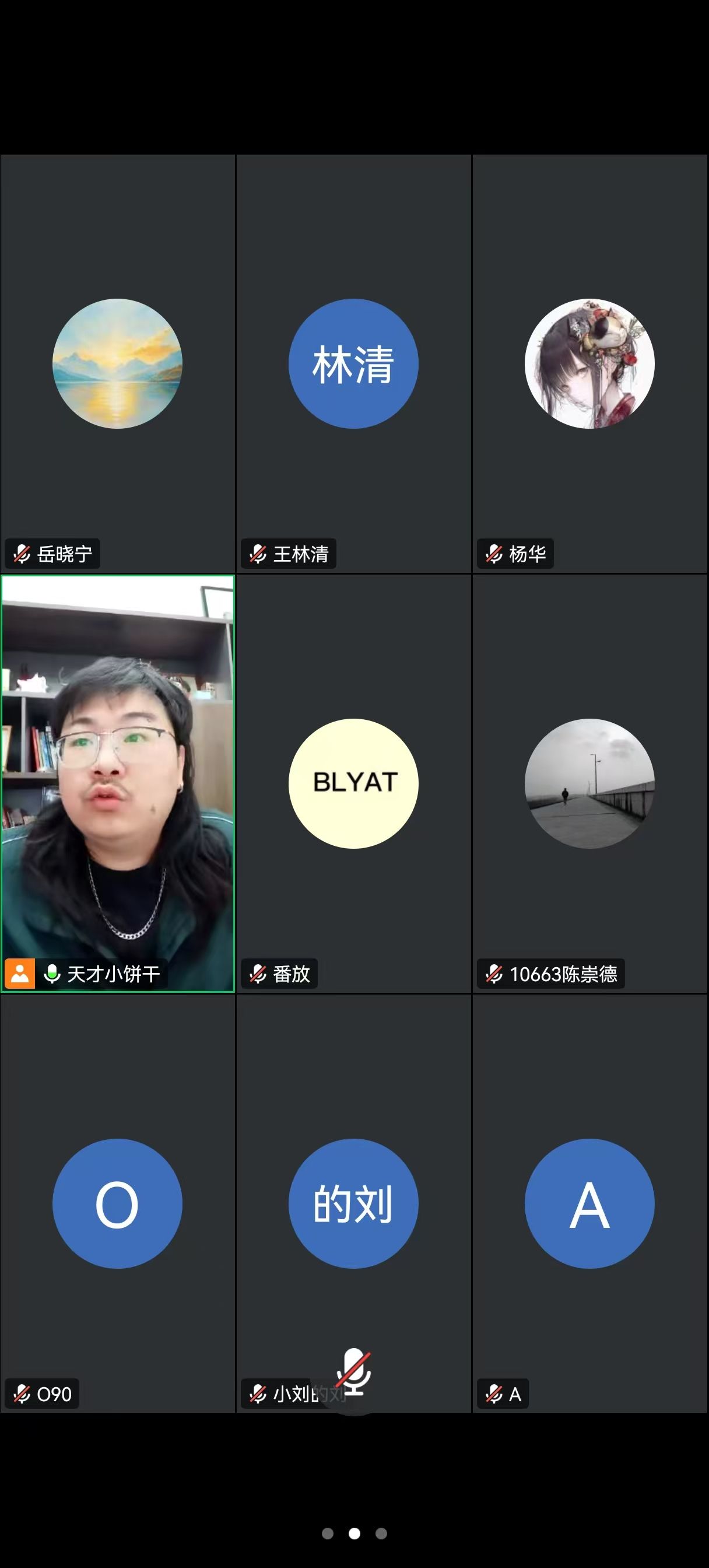Tap 杨华's video tile

tap(589, 364)
